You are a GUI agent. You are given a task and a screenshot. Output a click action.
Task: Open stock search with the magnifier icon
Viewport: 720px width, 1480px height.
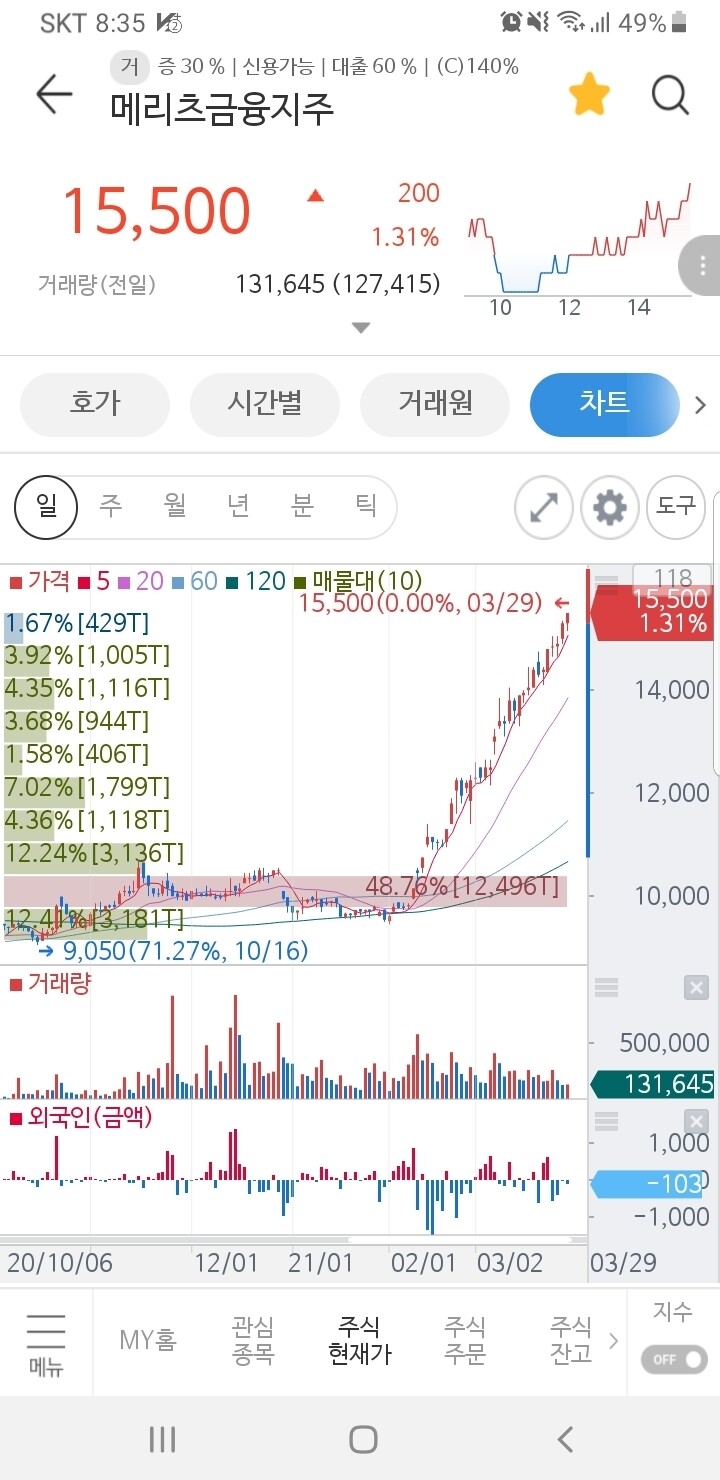coord(669,95)
